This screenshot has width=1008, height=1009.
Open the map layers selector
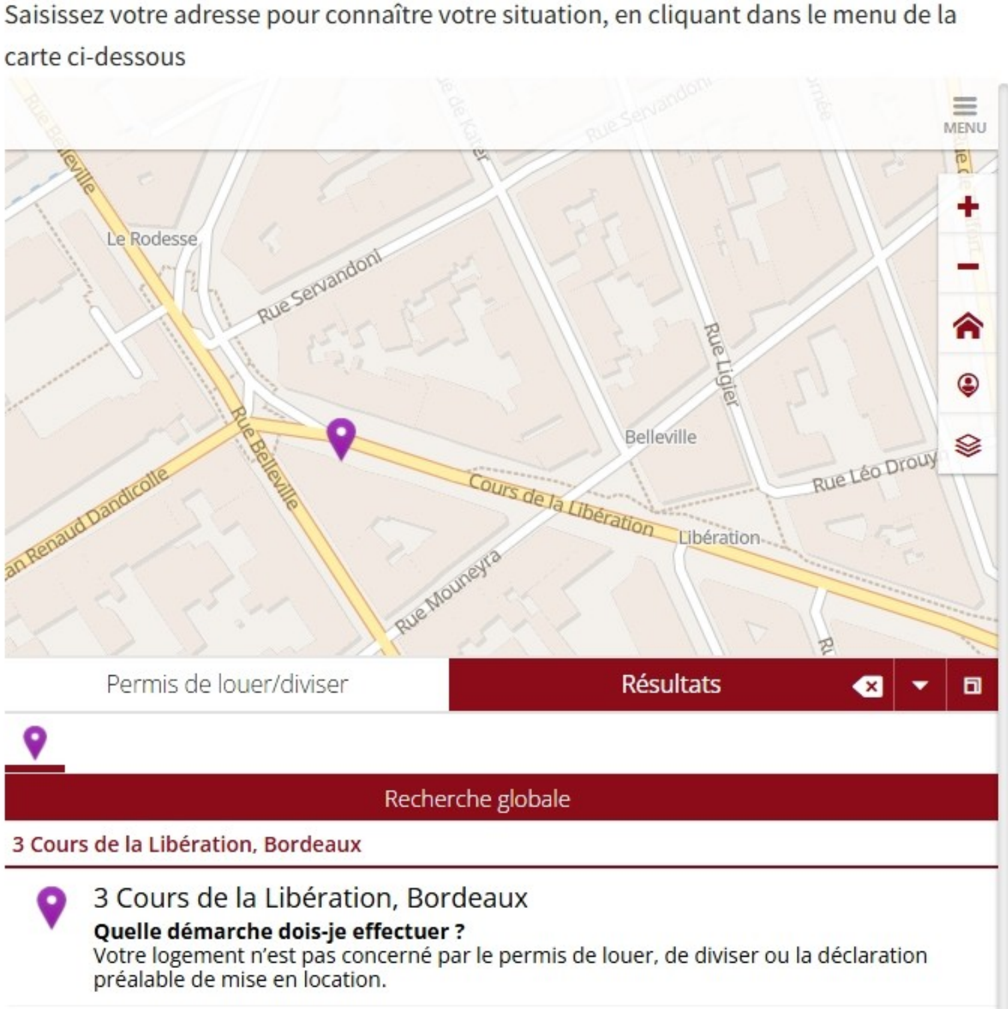[967, 446]
